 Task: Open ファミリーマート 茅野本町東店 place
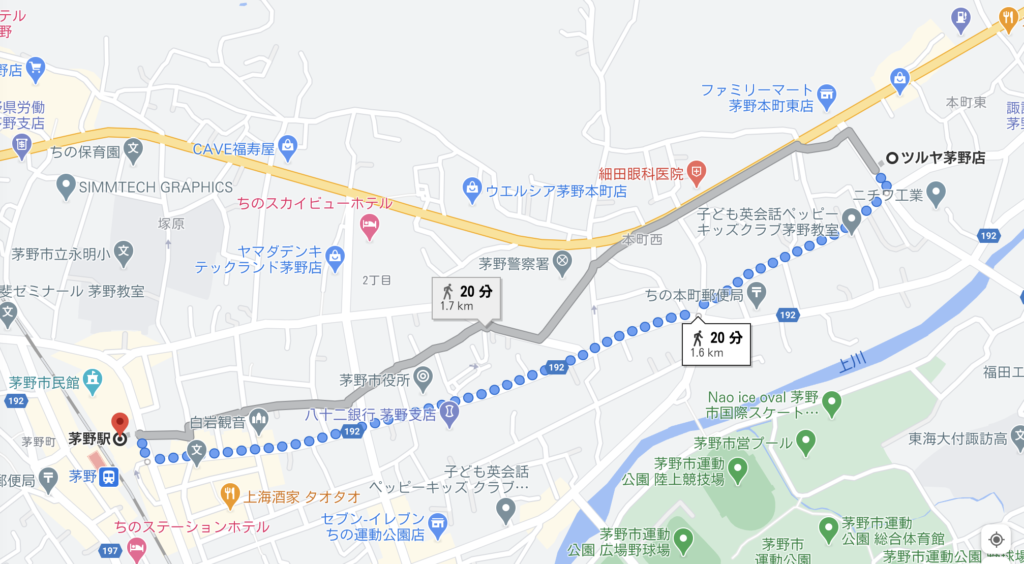[826, 97]
